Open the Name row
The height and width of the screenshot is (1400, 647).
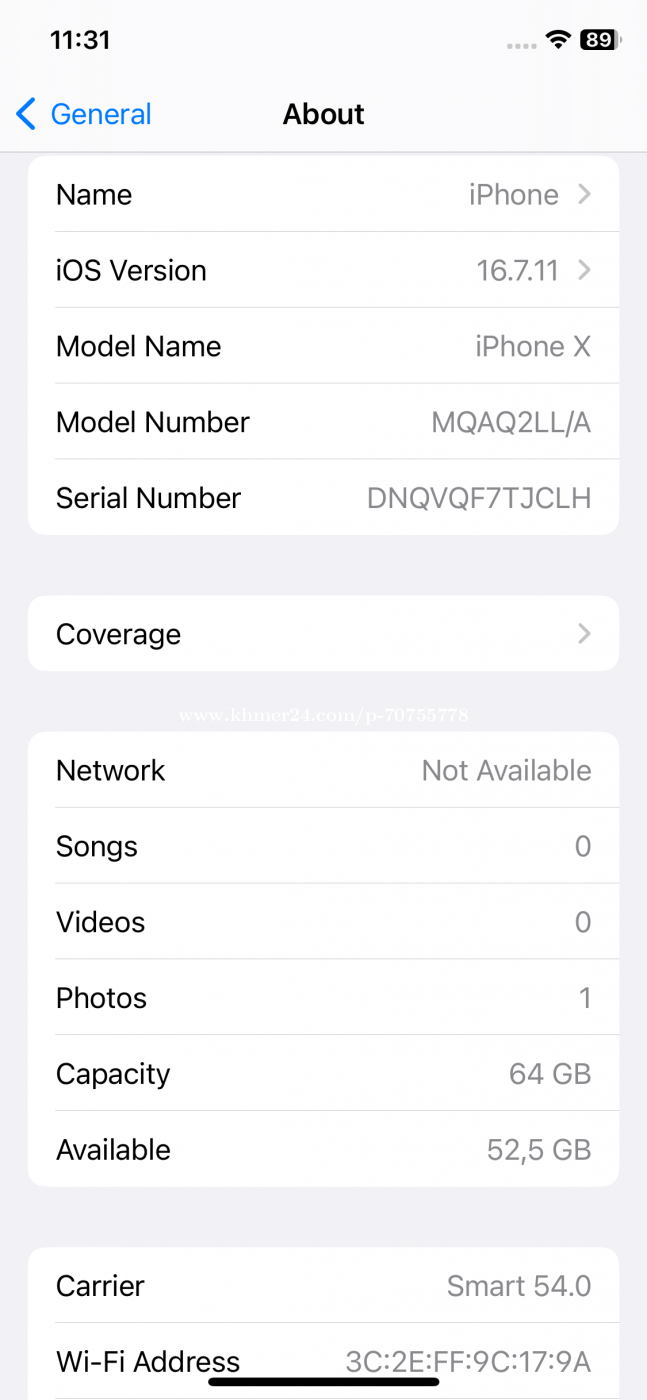pyautogui.click(x=323, y=194)
